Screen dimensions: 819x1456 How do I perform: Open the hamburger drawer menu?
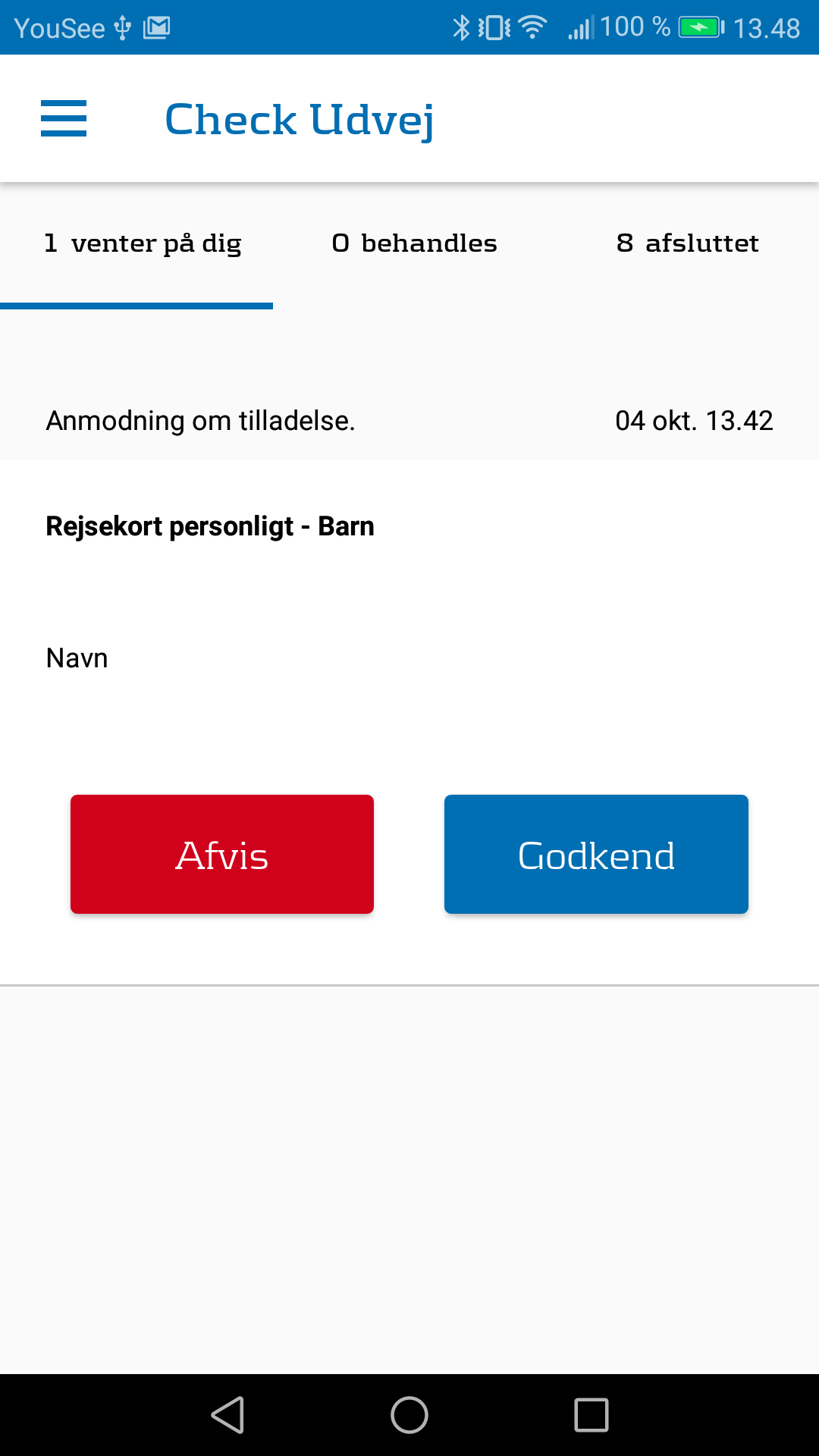point(64,118)
